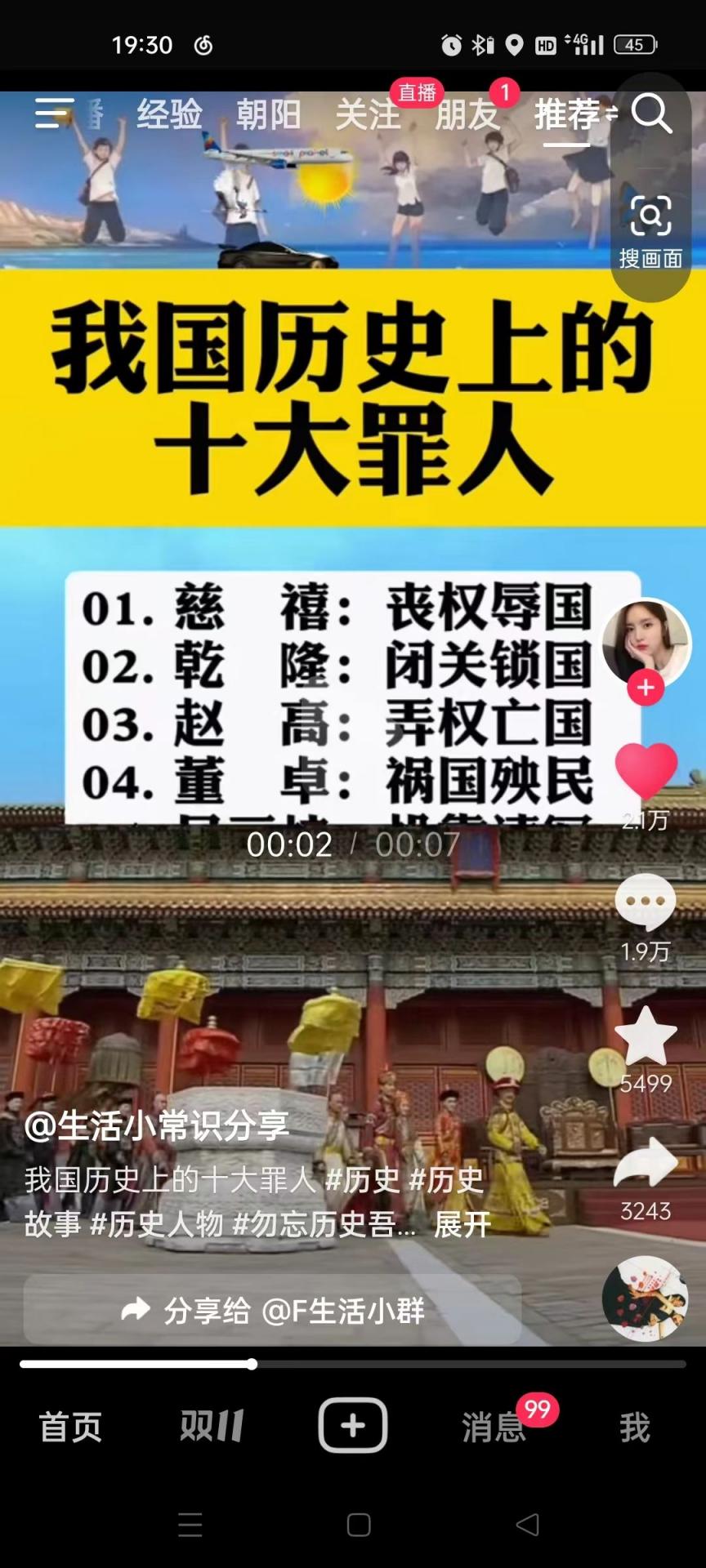Open the 消息 tab
Viewport: 706px width, 1568px height.
click(x=494, y=1427)
